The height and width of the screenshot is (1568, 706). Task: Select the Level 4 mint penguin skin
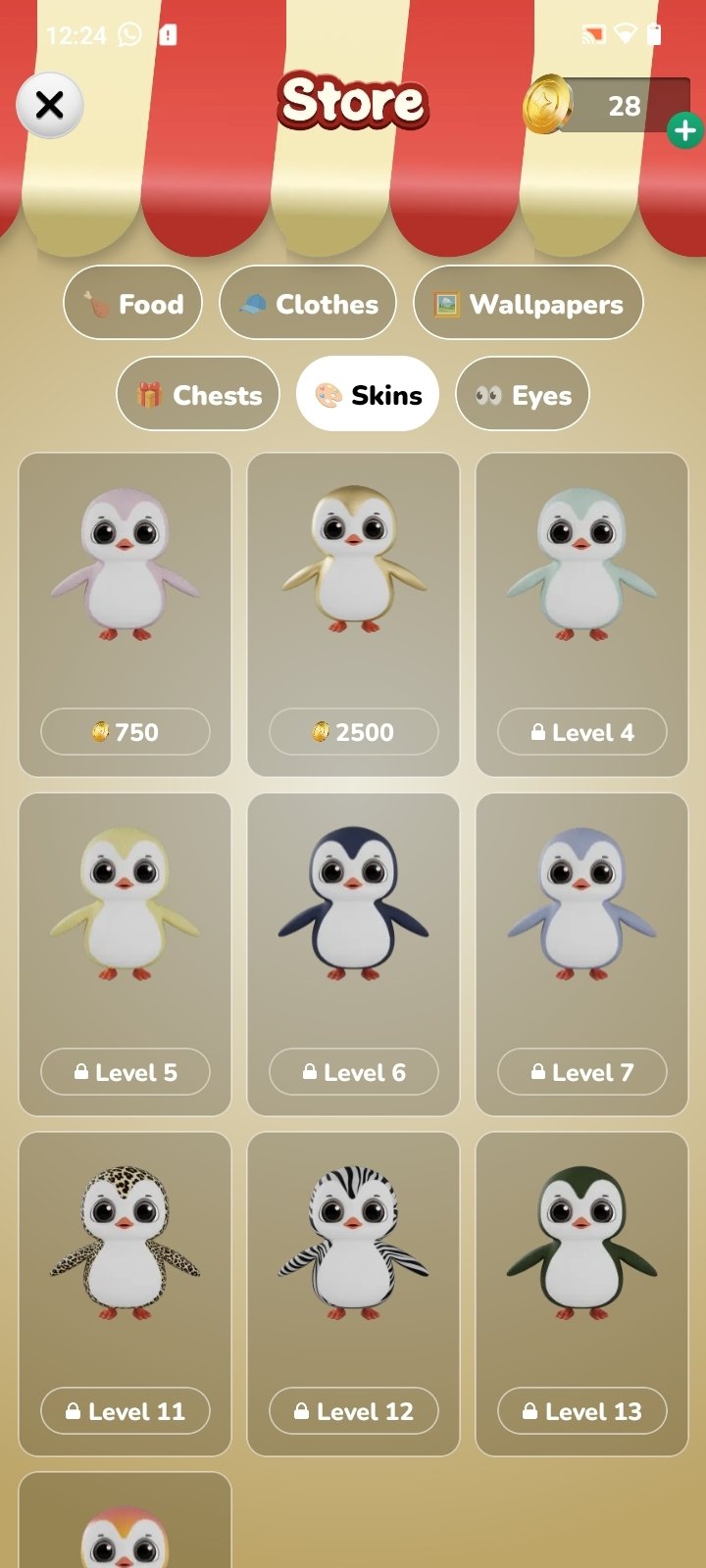point(581,614)
